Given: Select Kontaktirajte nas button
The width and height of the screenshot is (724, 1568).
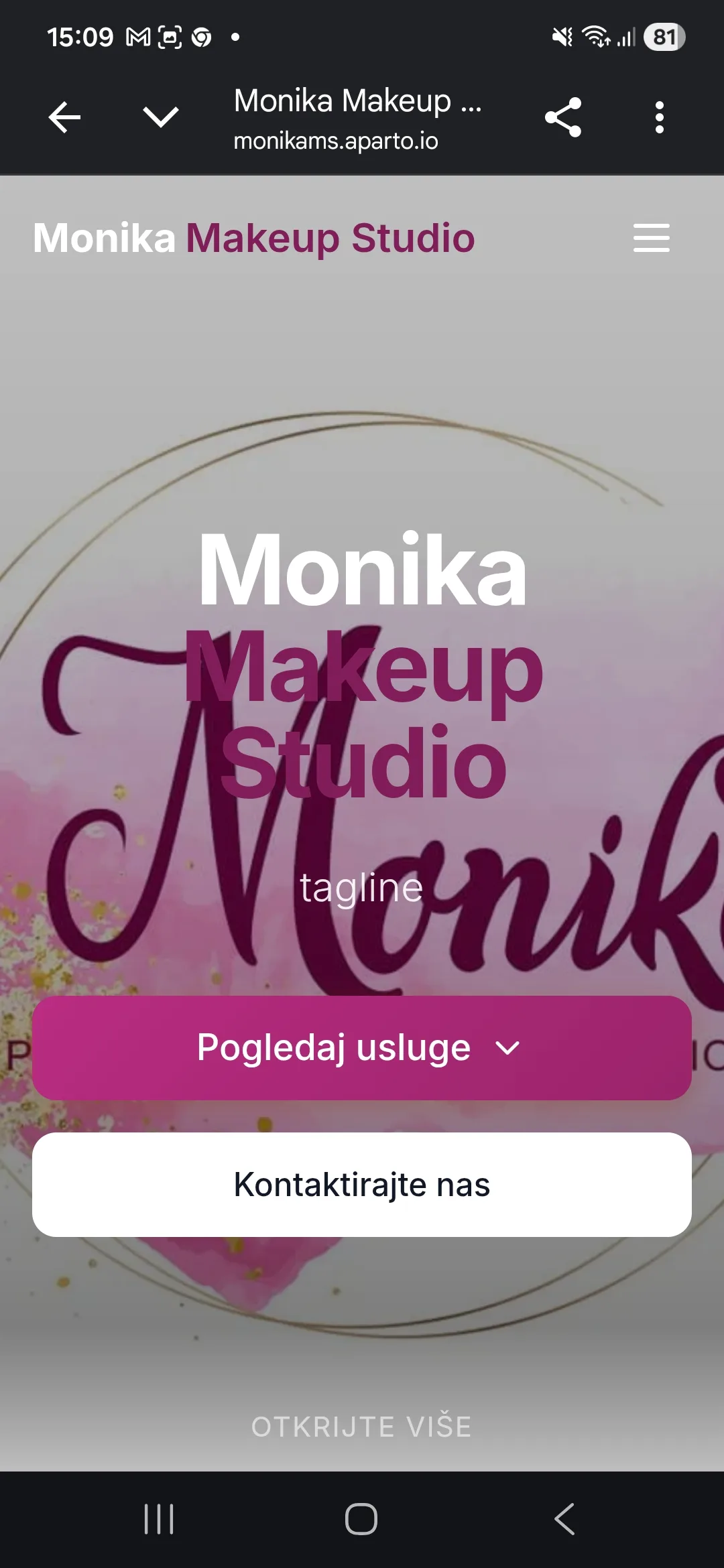Looking at the screenshot, I should tap(362, 1184).
